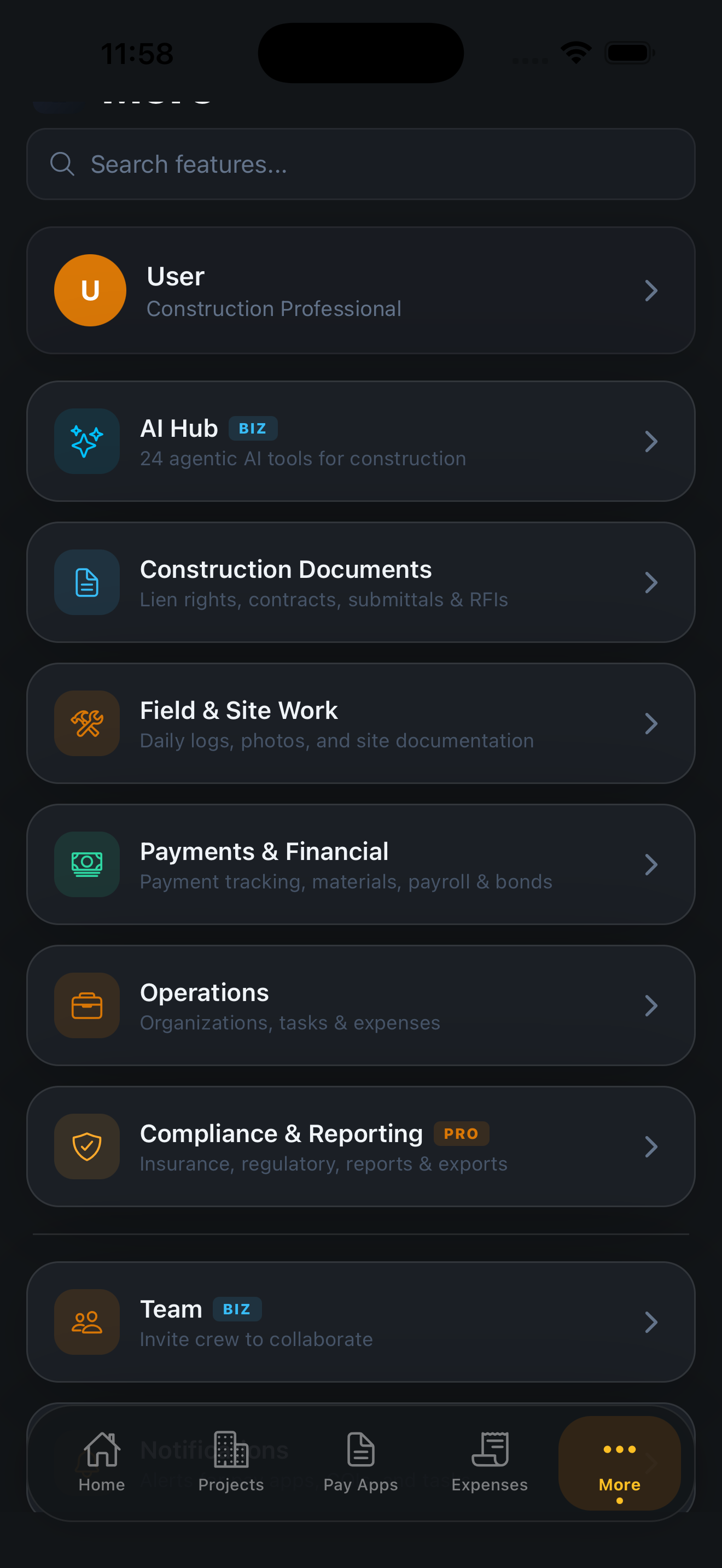
Task: Tap the Payments & Financial cash icon
Action: click(86, 864)
